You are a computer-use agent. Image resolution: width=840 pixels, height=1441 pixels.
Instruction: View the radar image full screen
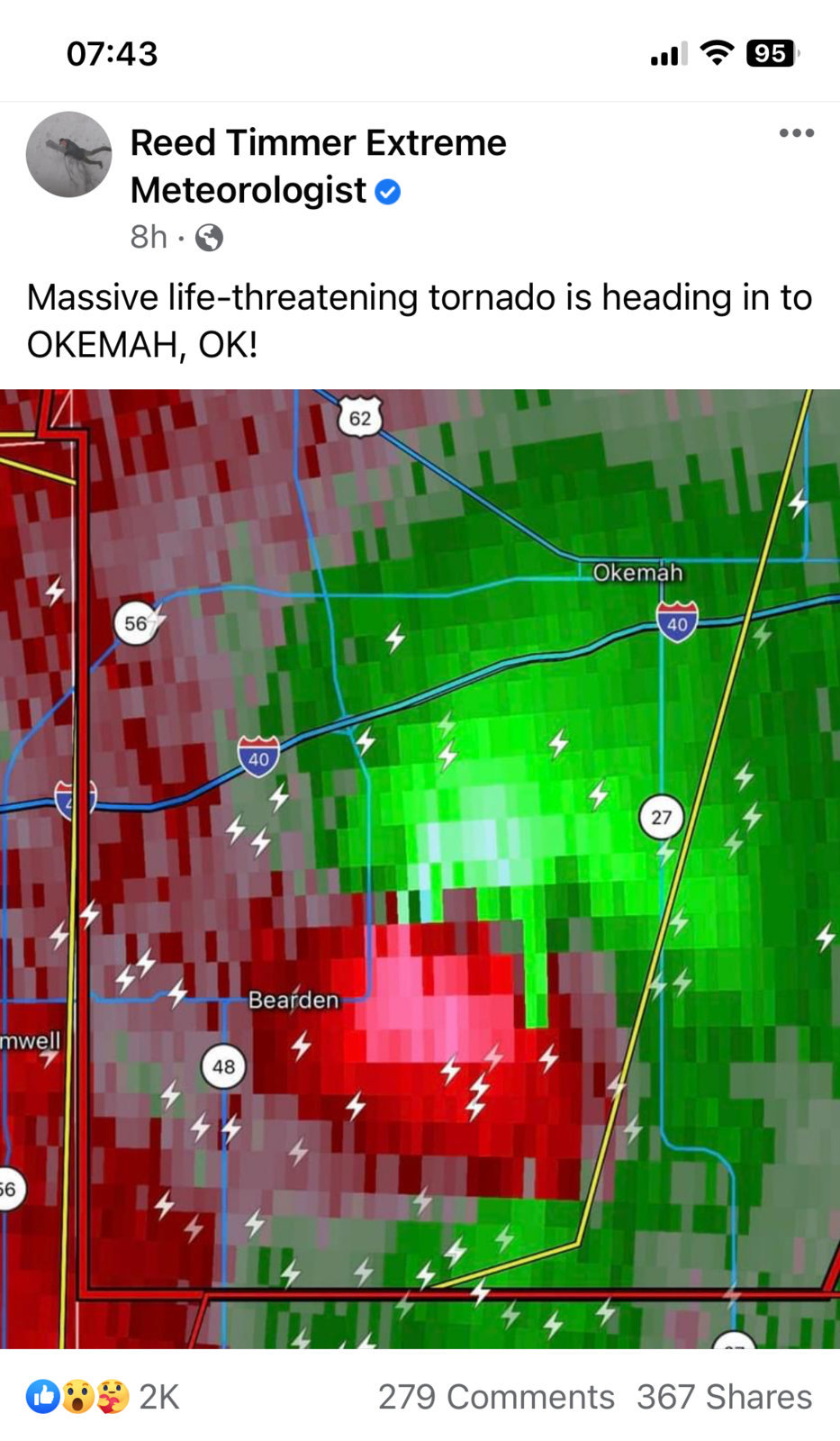pos(420,868)
